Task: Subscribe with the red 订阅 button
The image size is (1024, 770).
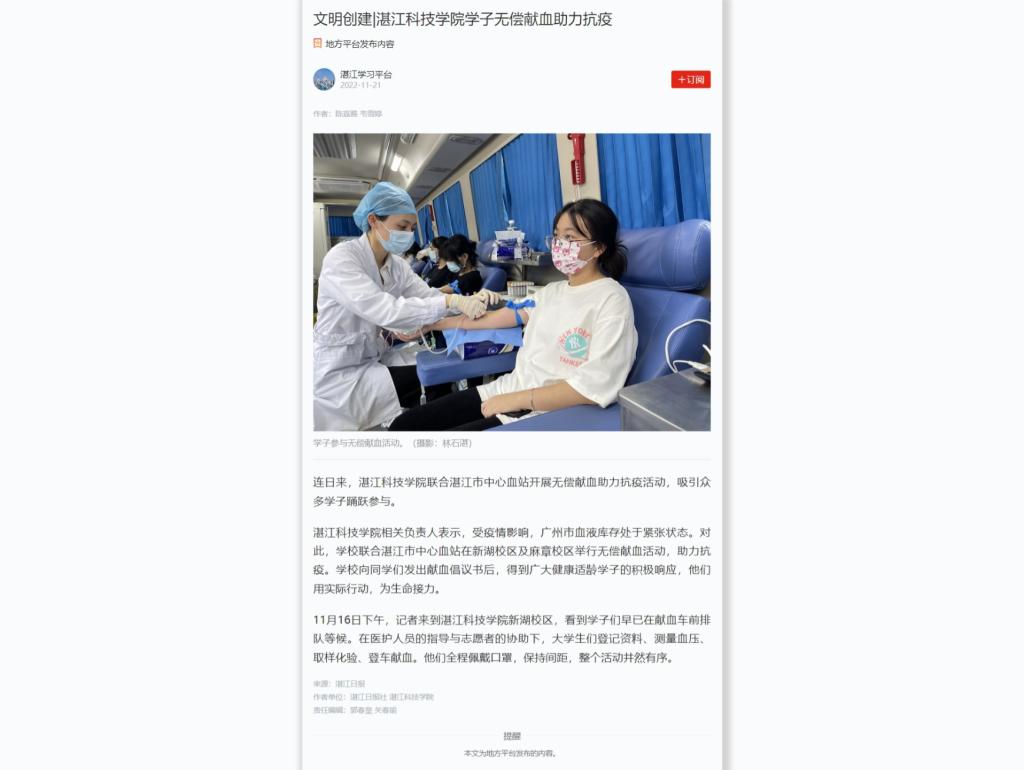Action: point(690,79)
